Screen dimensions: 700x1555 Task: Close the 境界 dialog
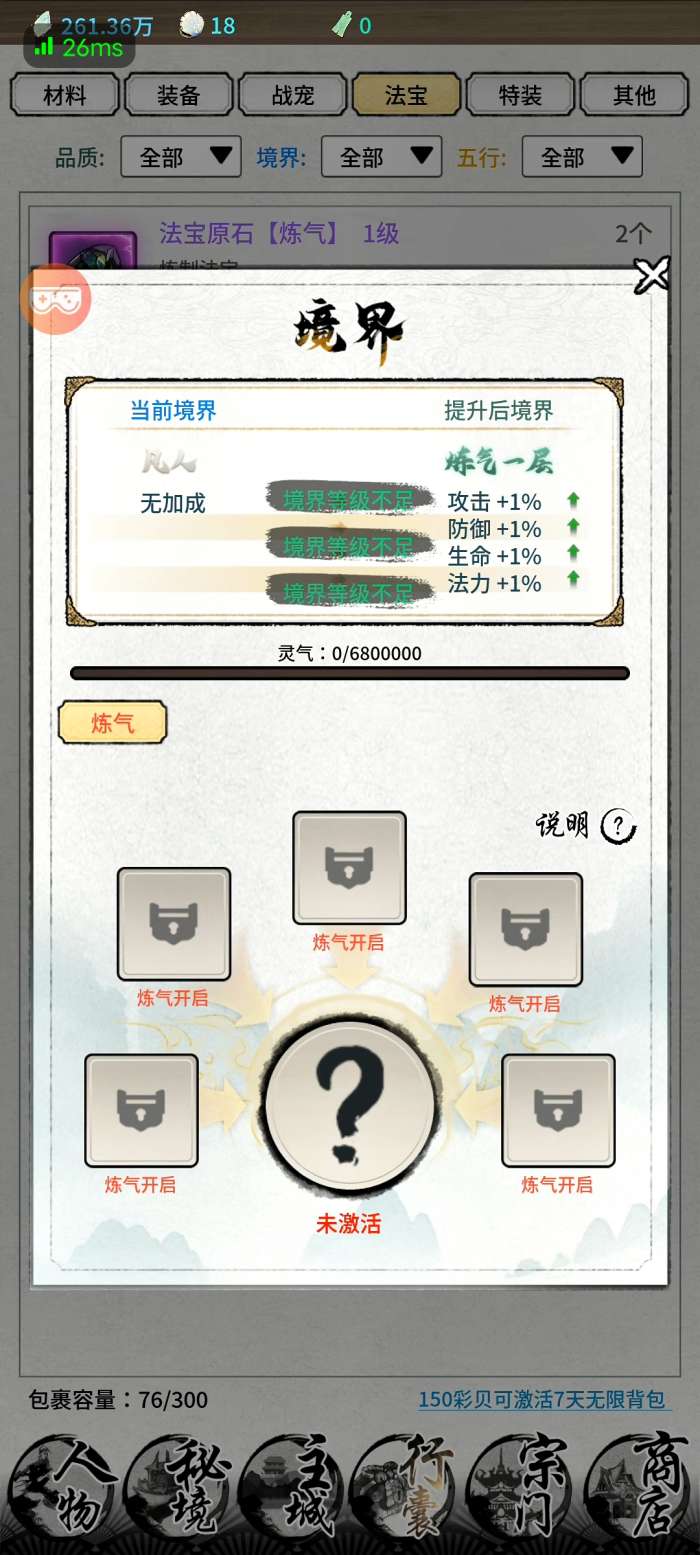click(651, 275)
